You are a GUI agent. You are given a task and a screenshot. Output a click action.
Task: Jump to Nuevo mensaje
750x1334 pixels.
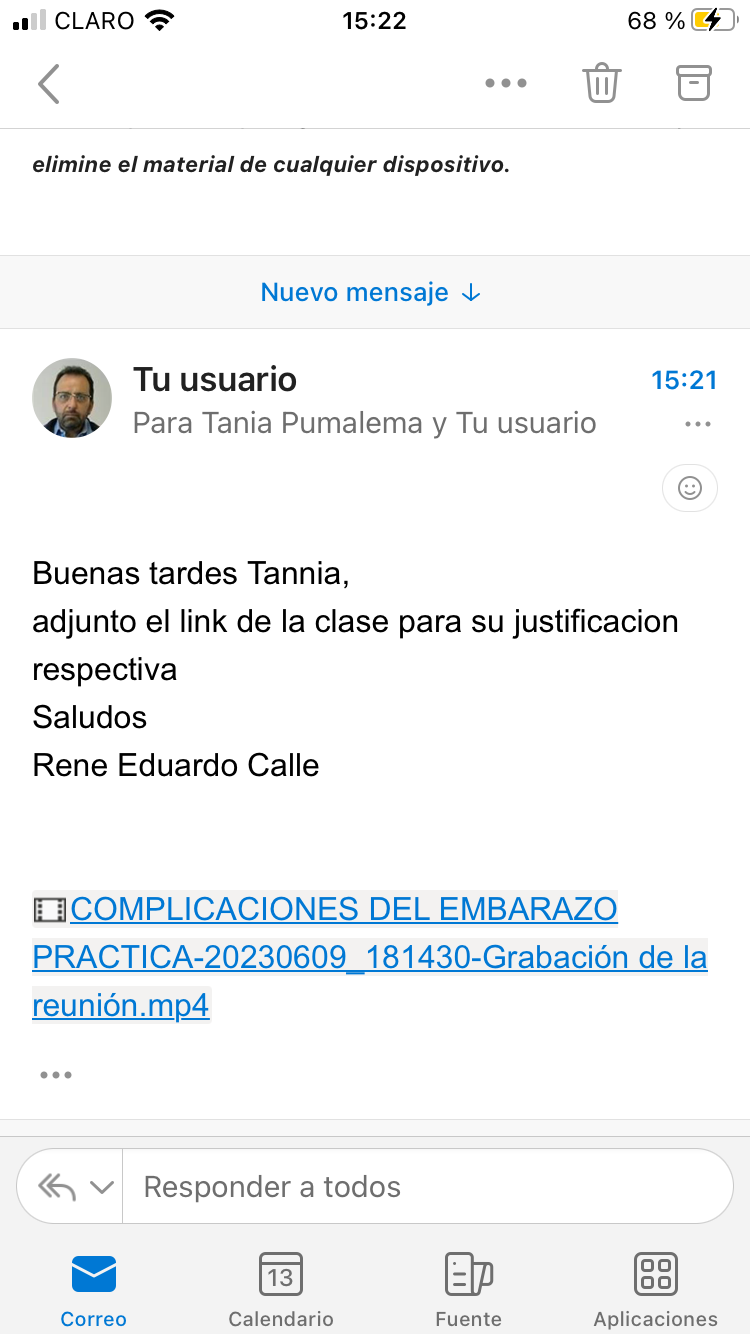(x=371, y=292)
